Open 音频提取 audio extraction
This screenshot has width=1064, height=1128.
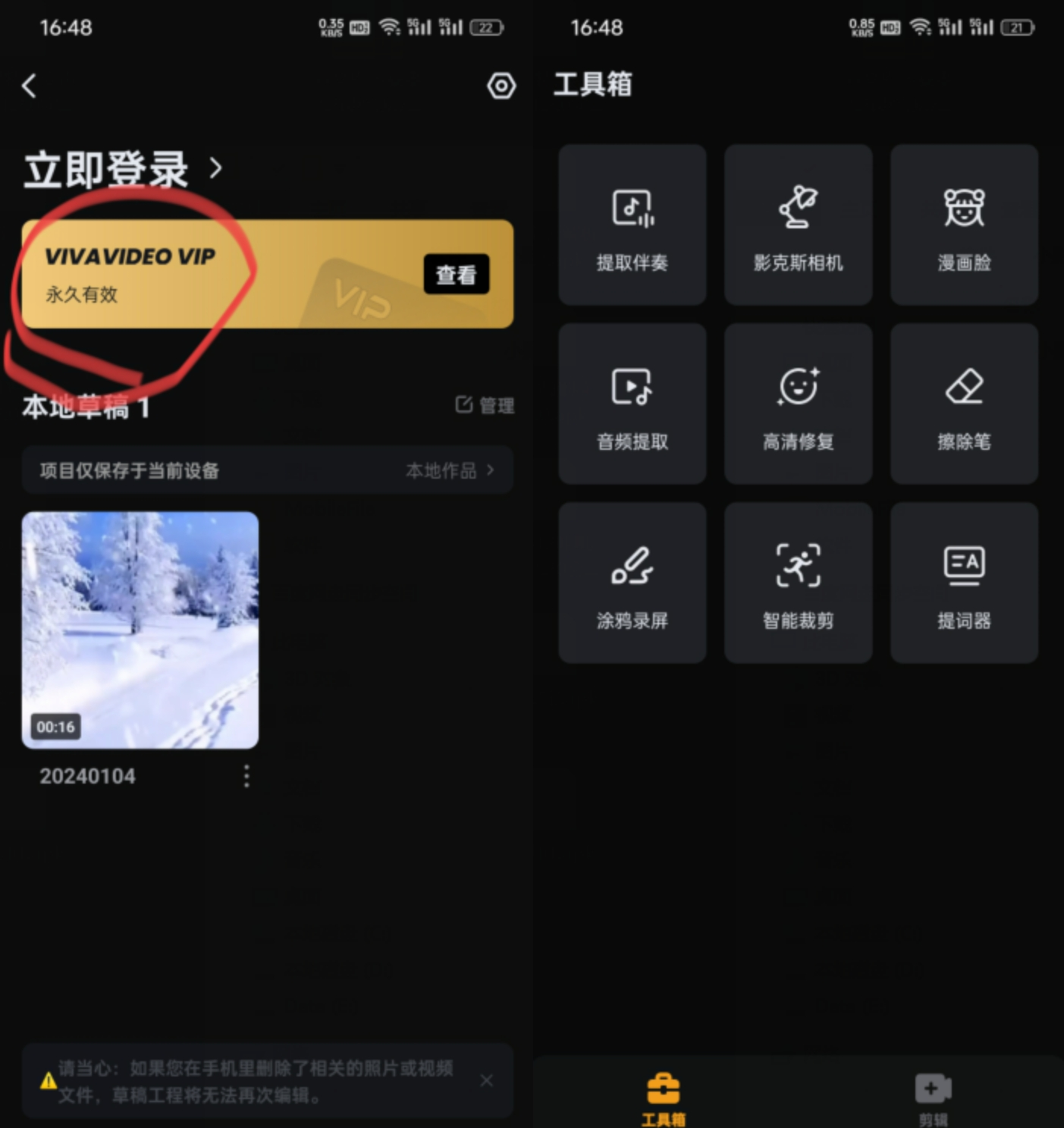pyautogui.click(x=632, y=404)
